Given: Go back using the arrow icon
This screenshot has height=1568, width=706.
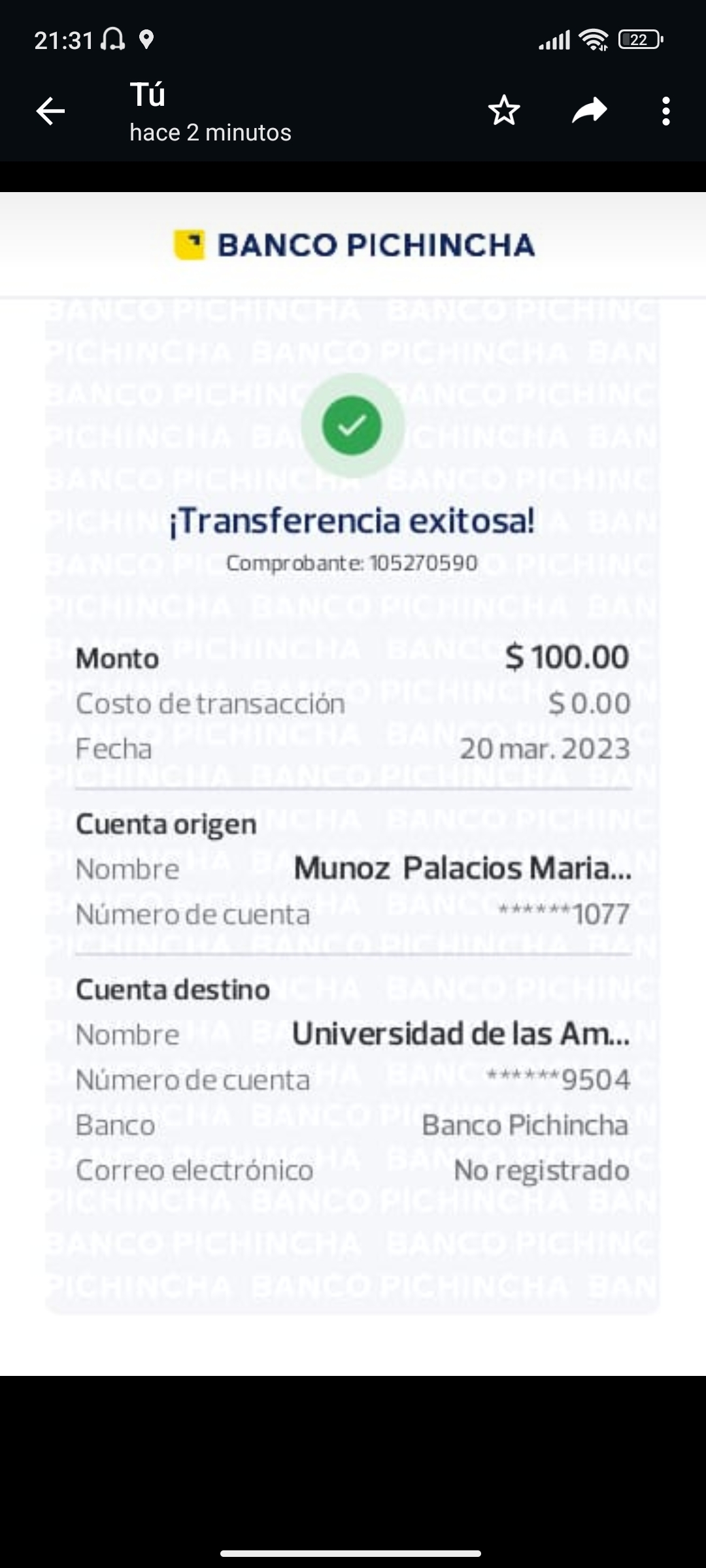Looking at the screenshot, I should pyautogui.click(x=50, y=111).
